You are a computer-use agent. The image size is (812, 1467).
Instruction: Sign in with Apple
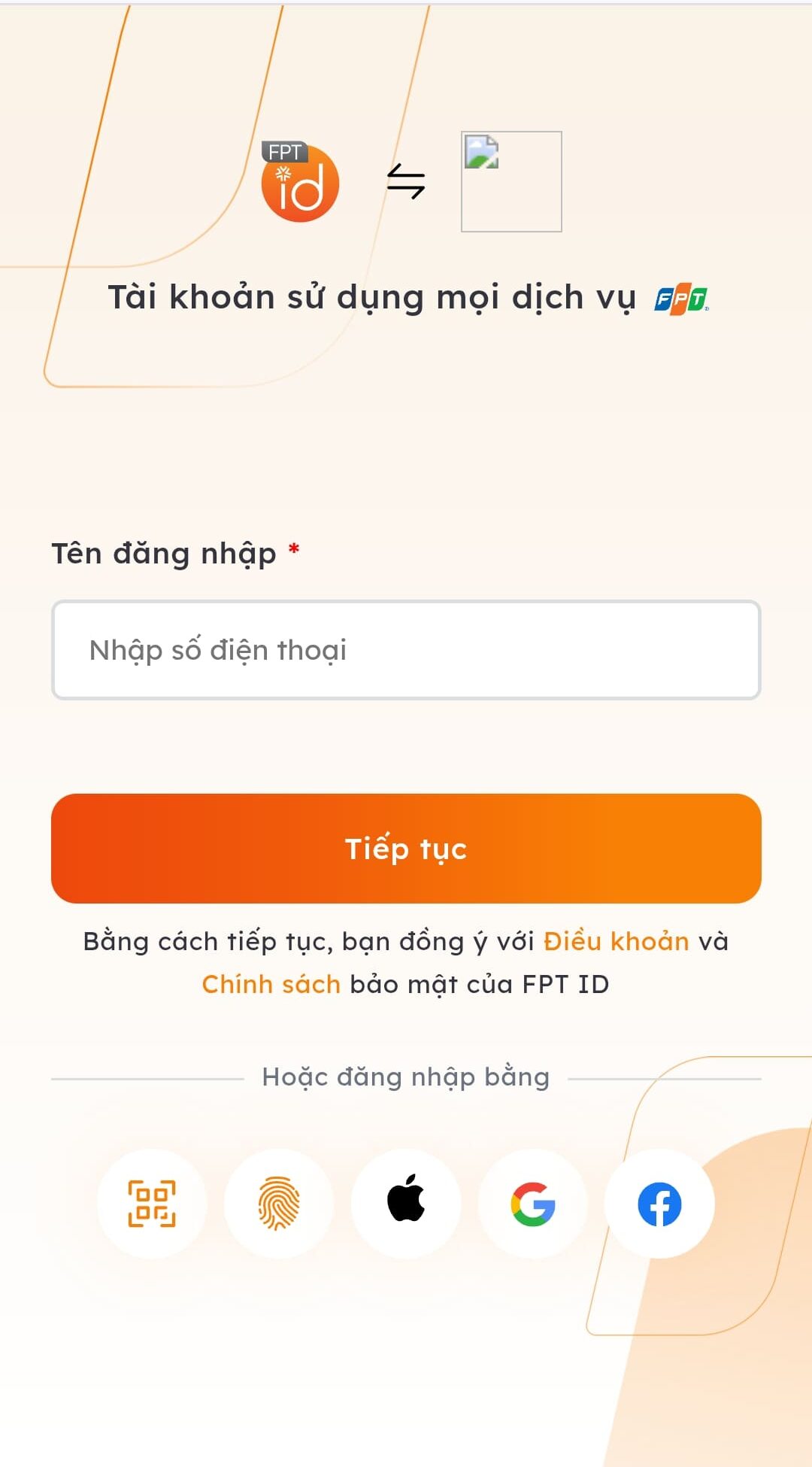pyautogui.click(x=406, y=1204)
